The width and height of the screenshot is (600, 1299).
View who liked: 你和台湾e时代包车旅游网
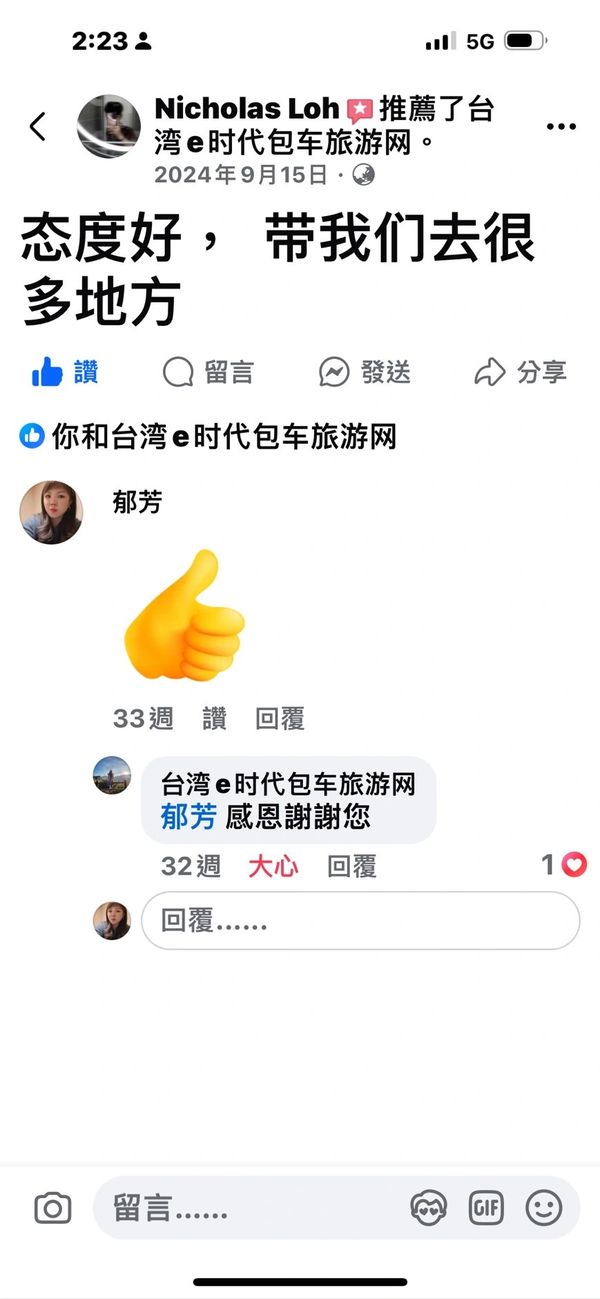[x=208, y=436]
